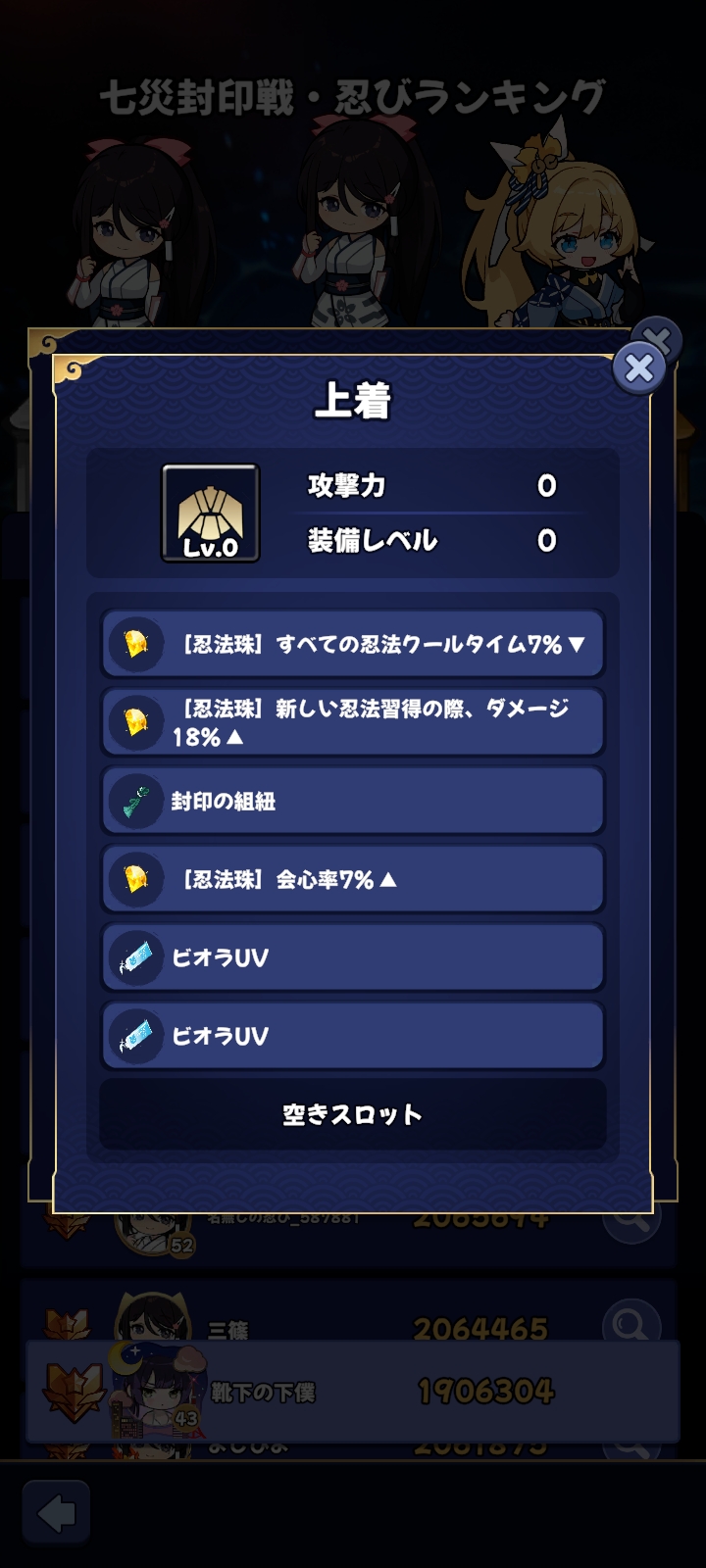Close the 上着 equipment dialog
Screen dimensions: 706x1568
tap(638, 368)
